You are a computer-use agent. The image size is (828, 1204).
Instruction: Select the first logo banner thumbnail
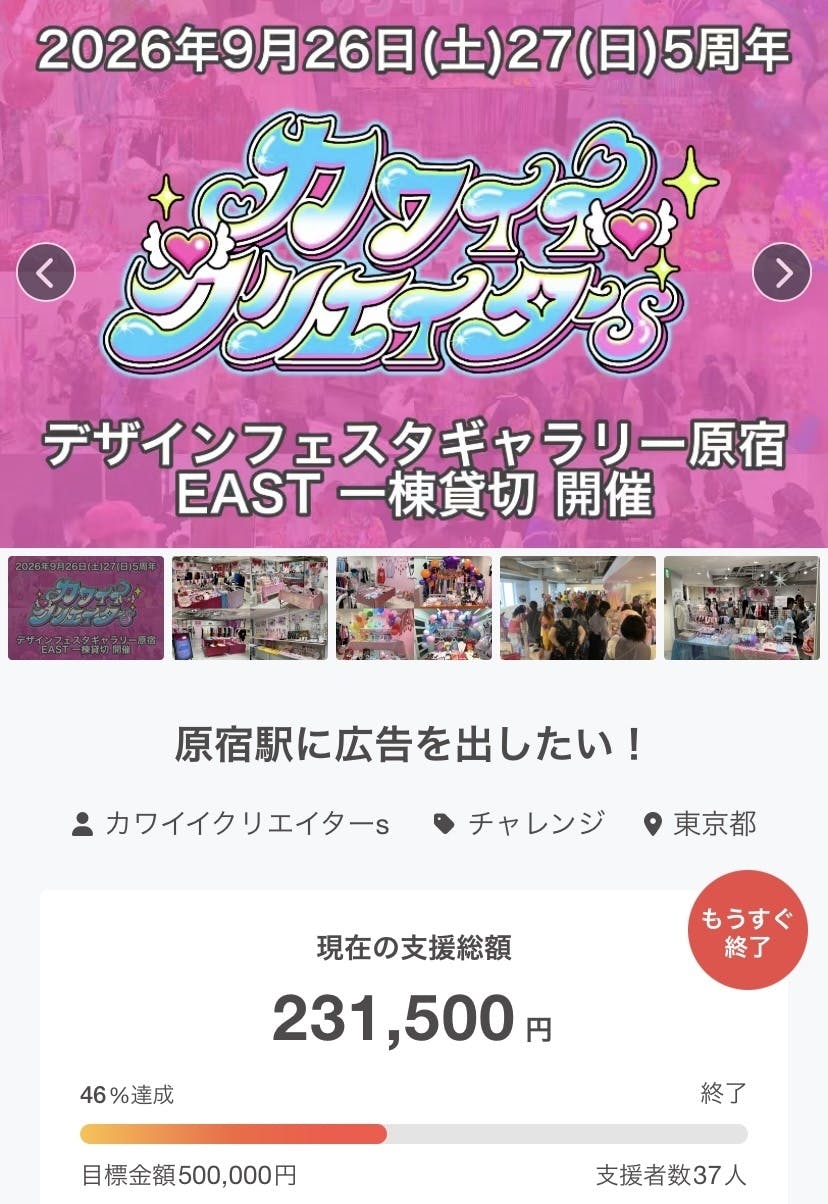(x=86, y=608)
